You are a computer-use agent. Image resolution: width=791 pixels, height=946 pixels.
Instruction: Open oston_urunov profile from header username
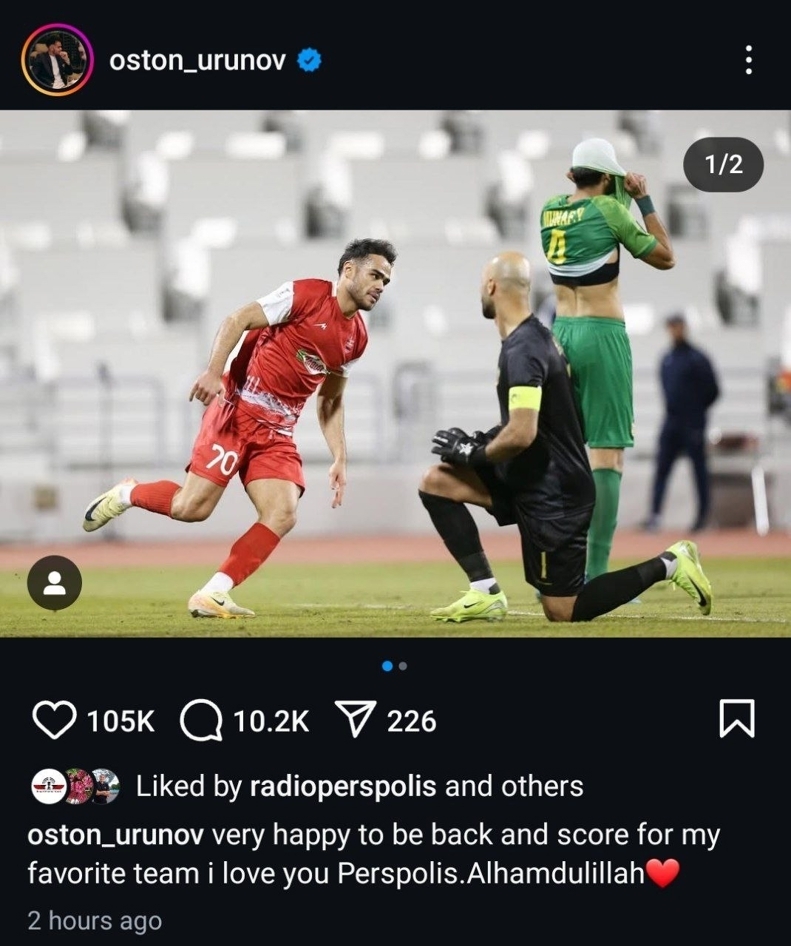point(197,61)
